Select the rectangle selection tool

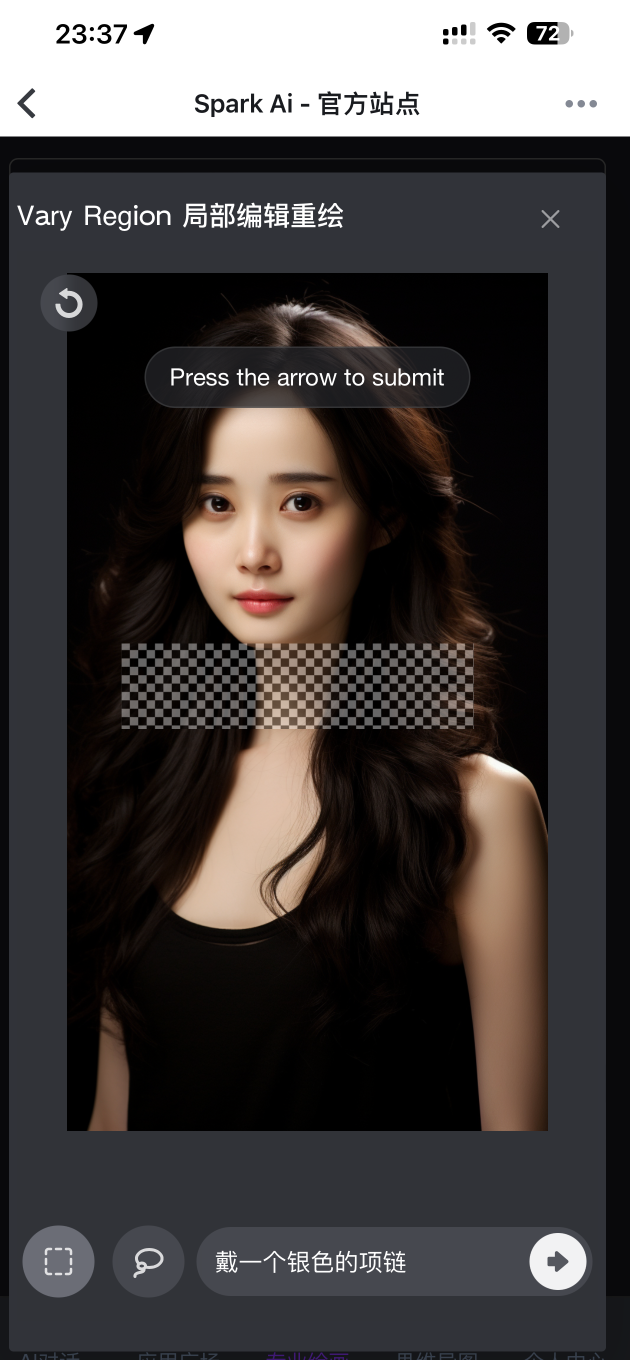(x=59, y=1261)
